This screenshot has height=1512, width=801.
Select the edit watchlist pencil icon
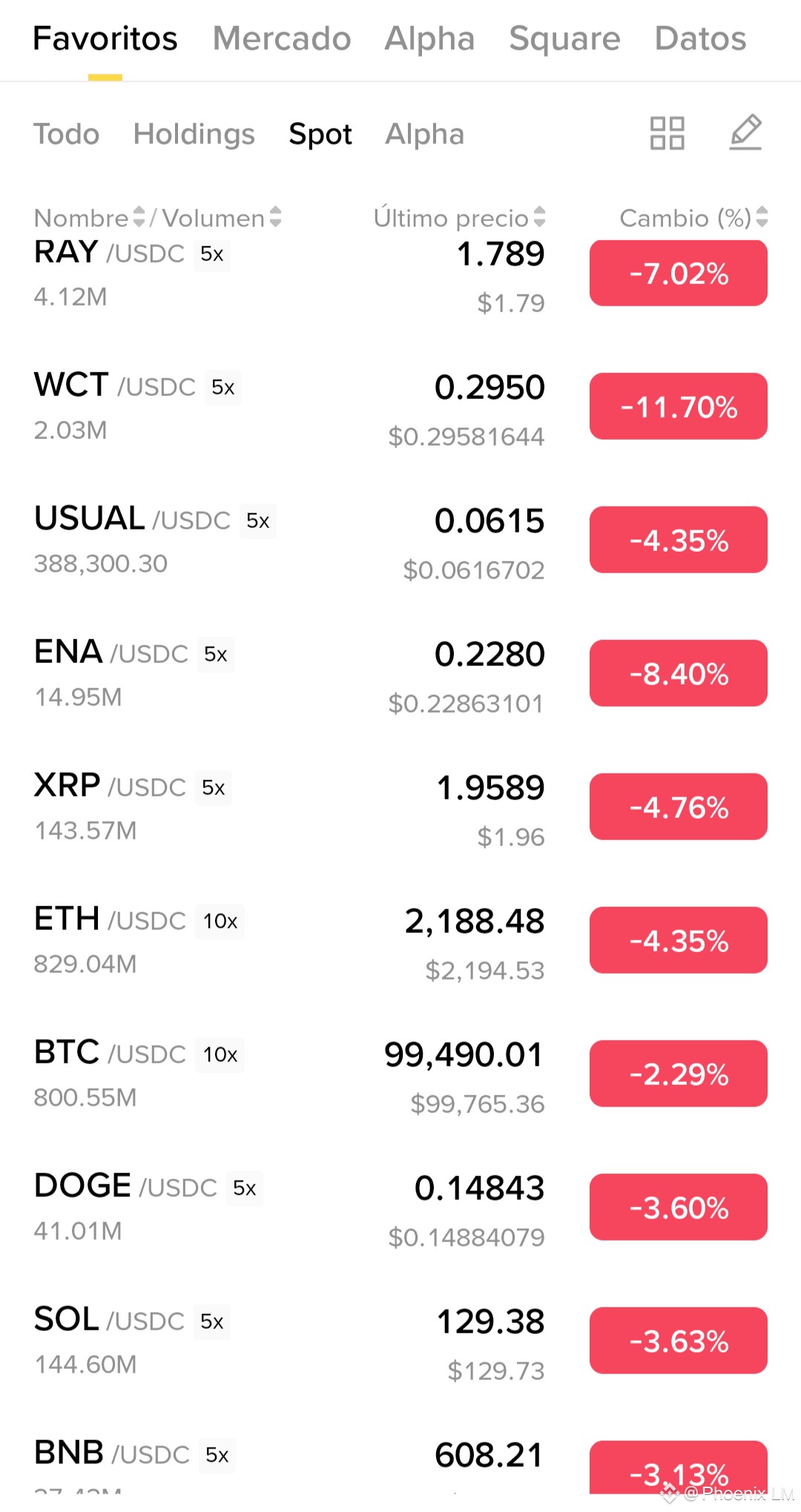coord(745,133)
